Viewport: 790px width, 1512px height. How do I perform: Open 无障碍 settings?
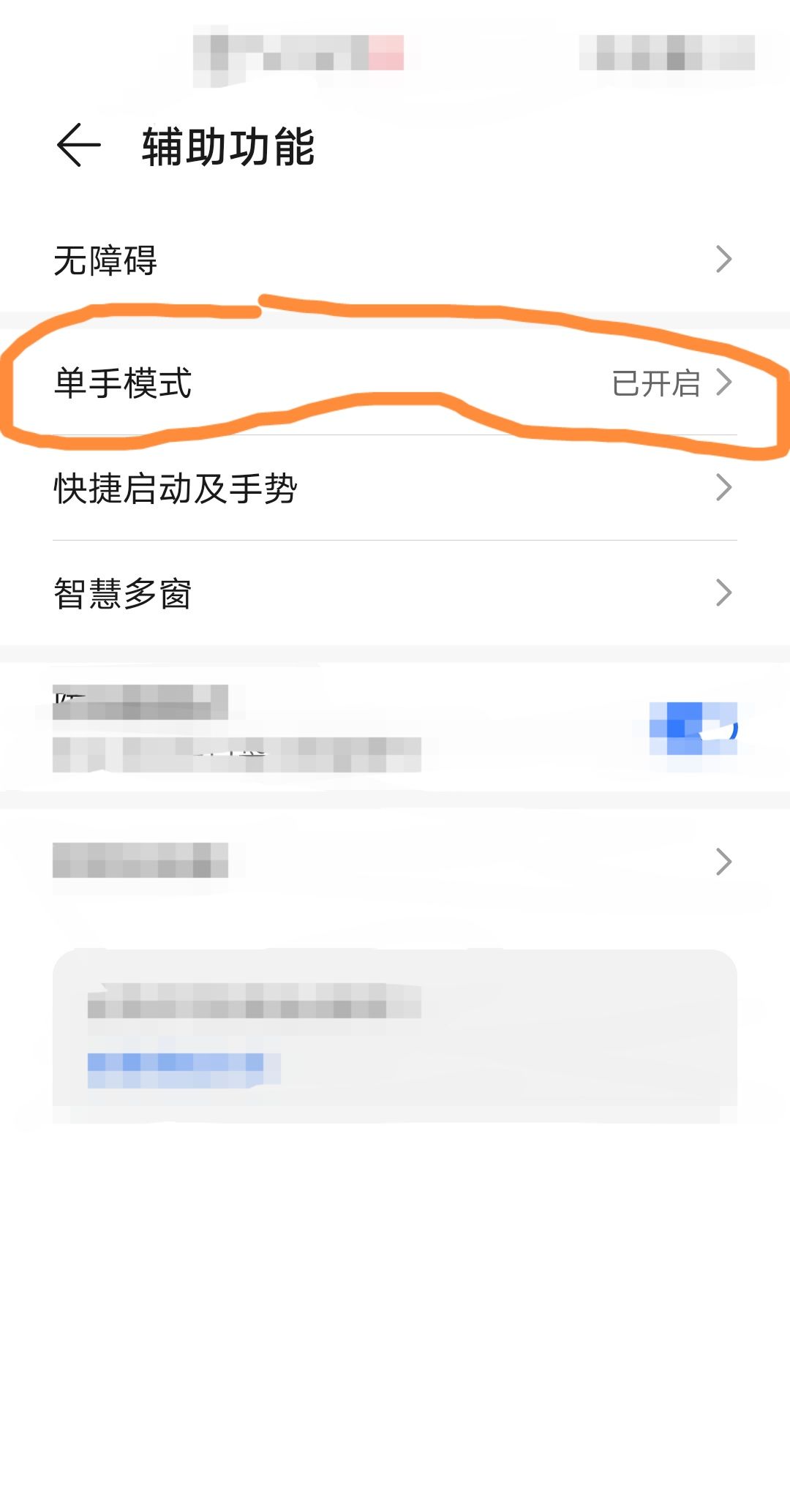395,260
